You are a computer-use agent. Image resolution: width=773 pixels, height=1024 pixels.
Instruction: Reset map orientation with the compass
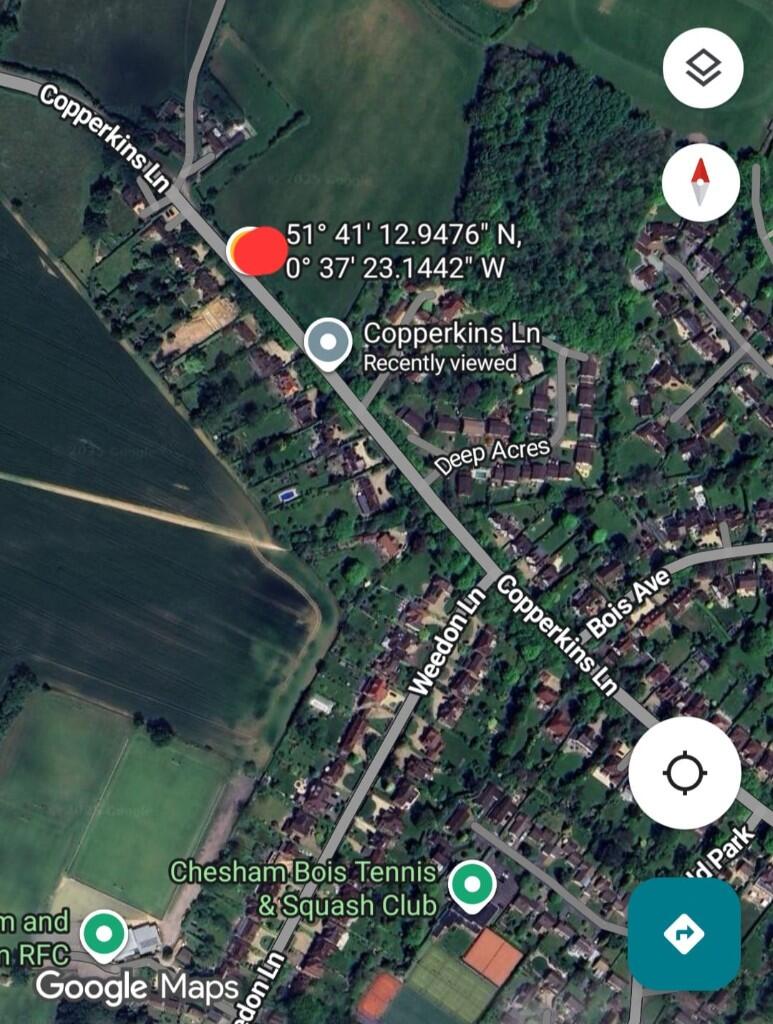pyautogui.click(x=700, y=183)
